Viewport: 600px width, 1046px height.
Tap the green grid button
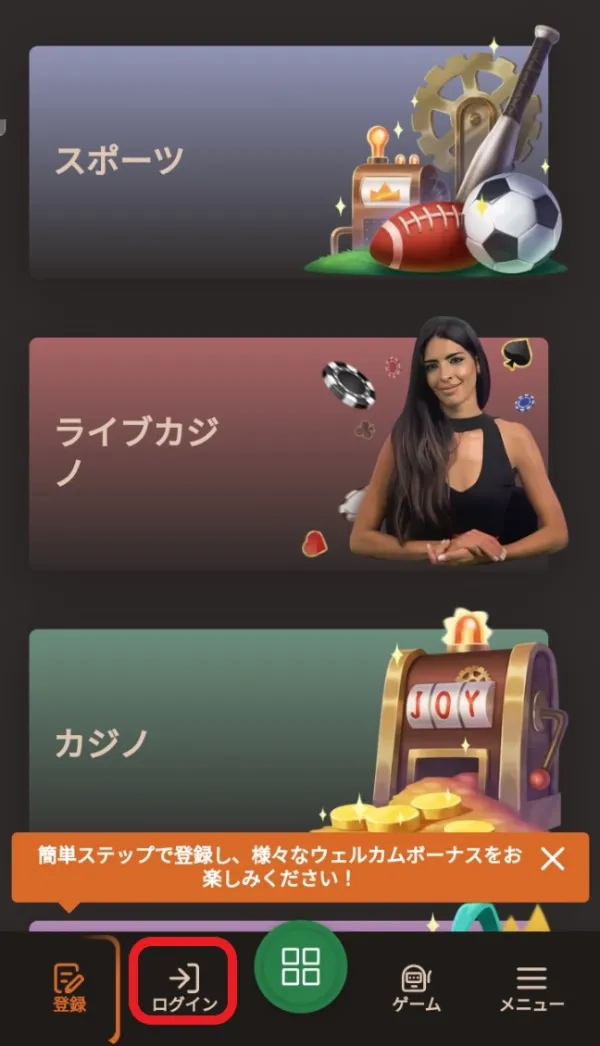tap(300, 968)
